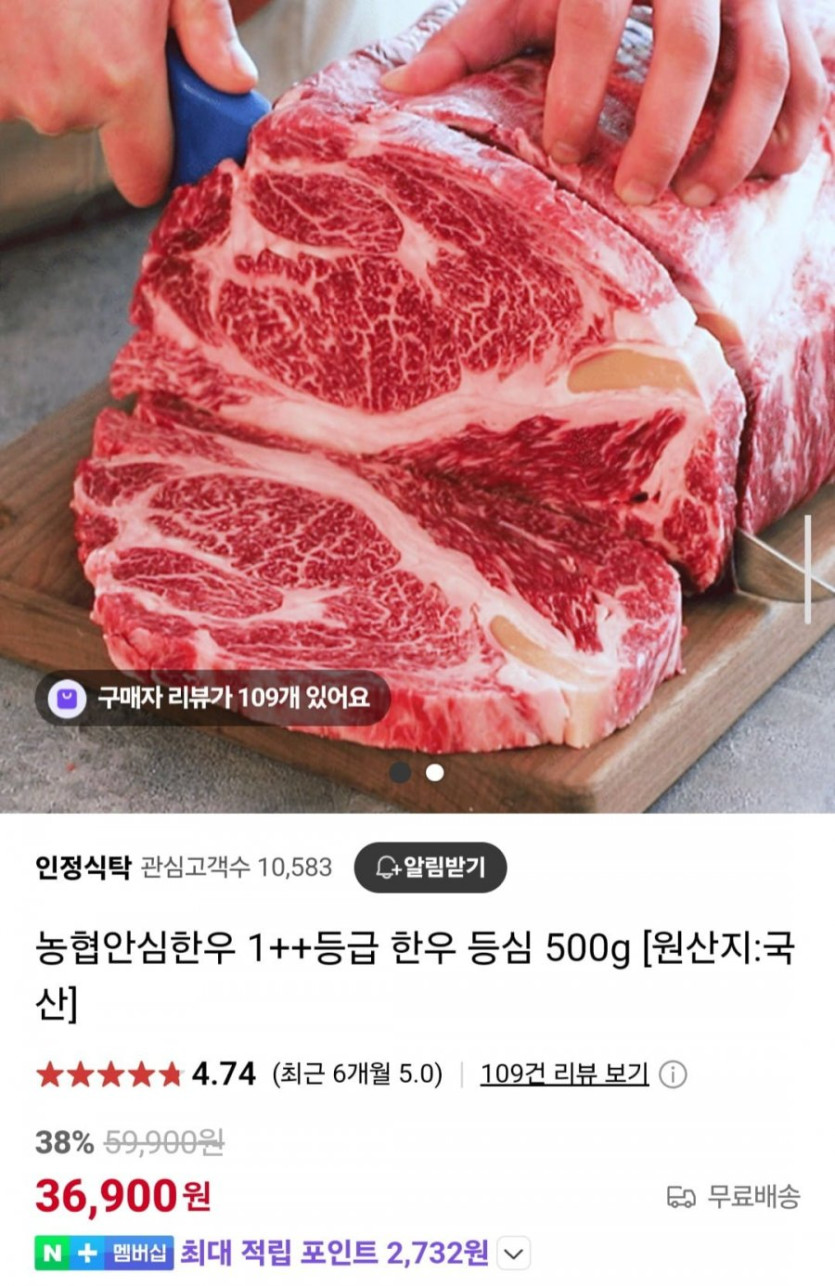Image resolution: width=835 pixels, height=1286 pixels.
Task: Open the 구매자 리뷰가 109개 있어요 badge
Action: pyautogui.click(x=212, y=698)
